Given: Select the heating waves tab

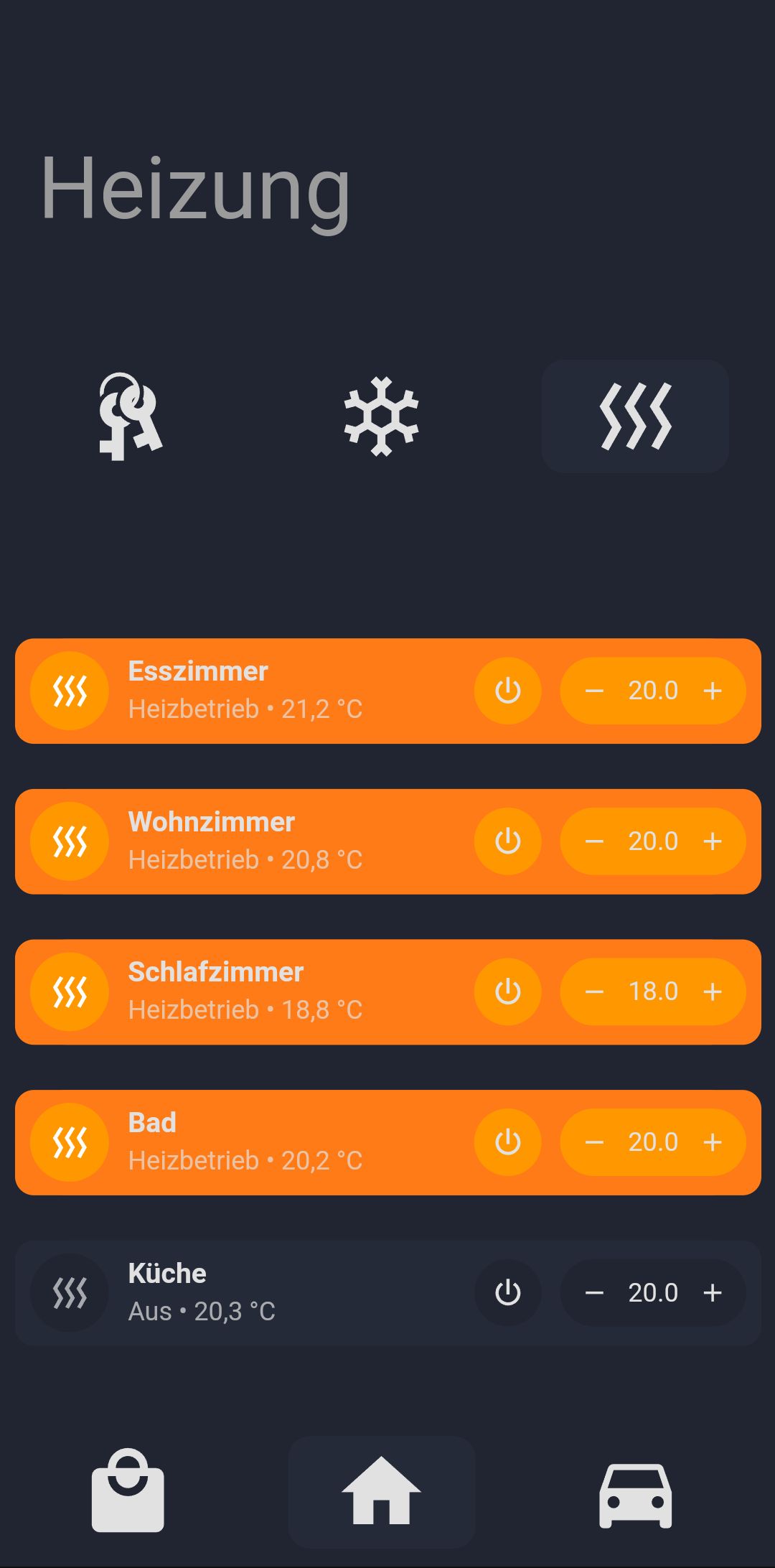Looking at the screenshot, I should click(x=635, y=416).
